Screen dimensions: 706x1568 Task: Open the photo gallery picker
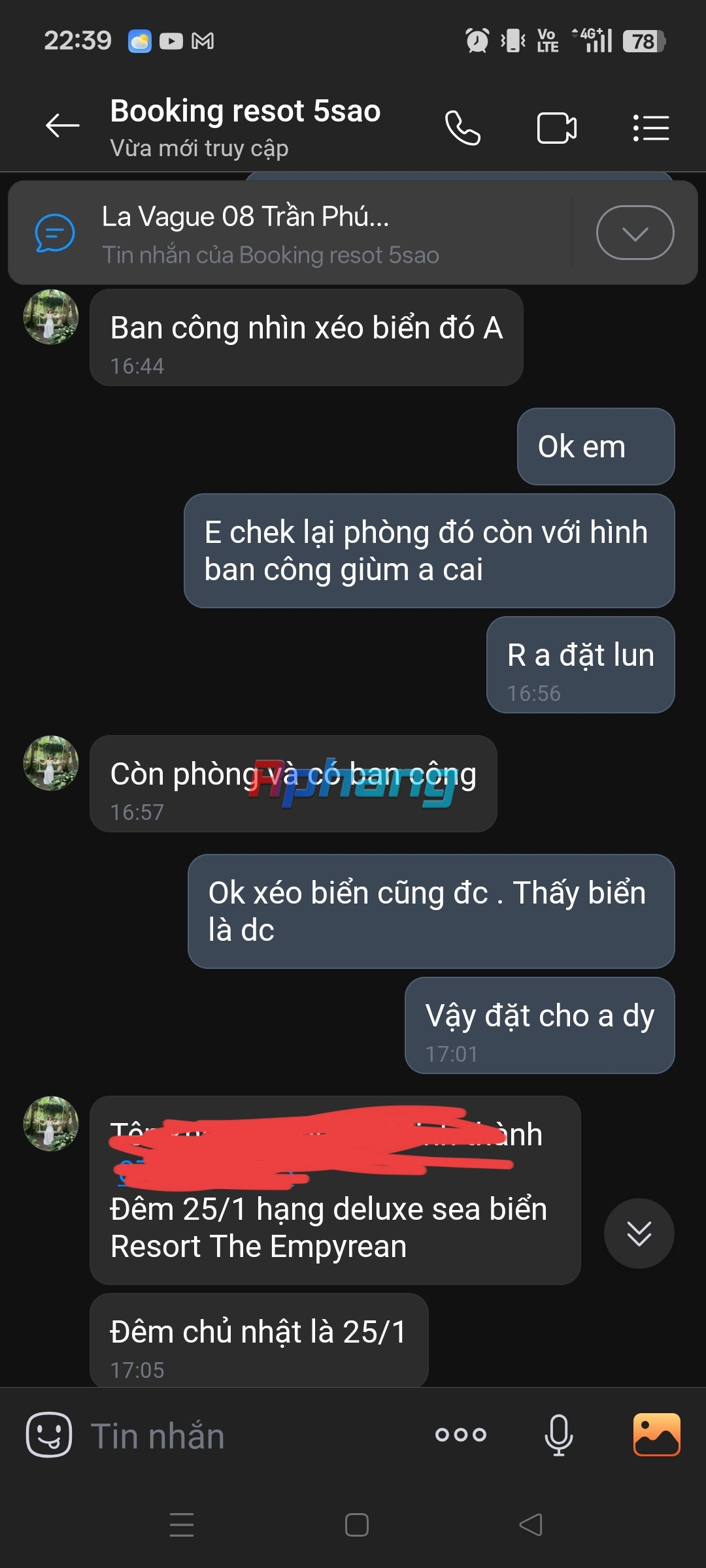coord(657,1435)
